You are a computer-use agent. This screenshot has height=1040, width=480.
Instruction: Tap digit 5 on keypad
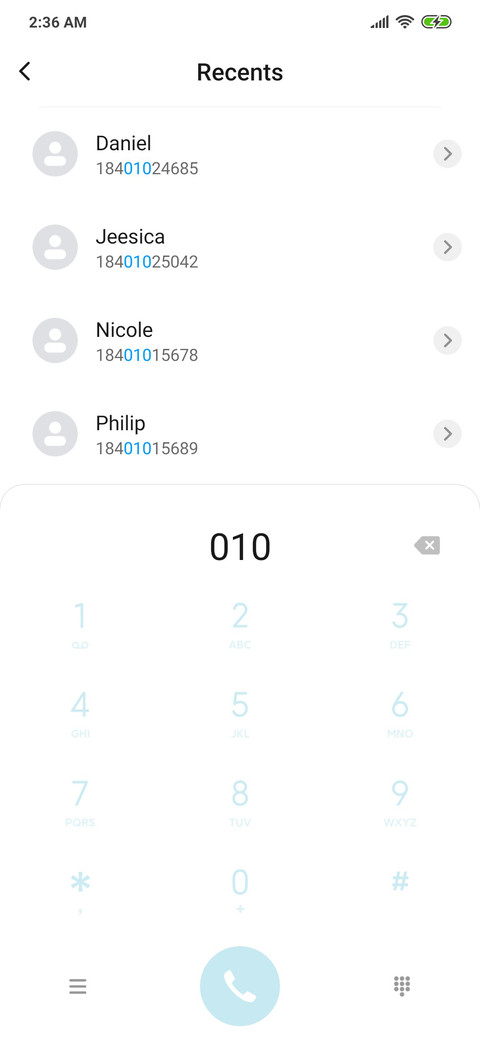(240, 713)
